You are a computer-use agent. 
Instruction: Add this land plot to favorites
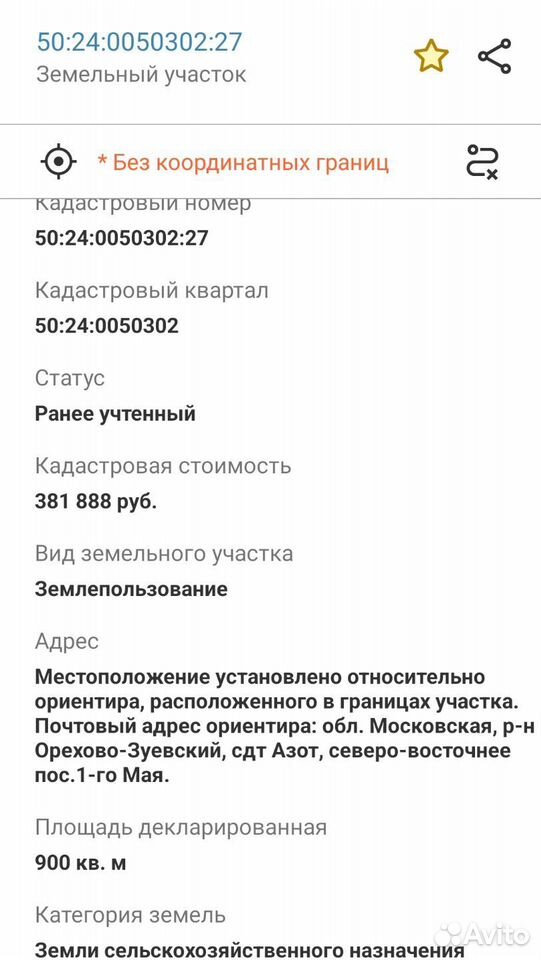pyautogui.click(x=431, y=56)
